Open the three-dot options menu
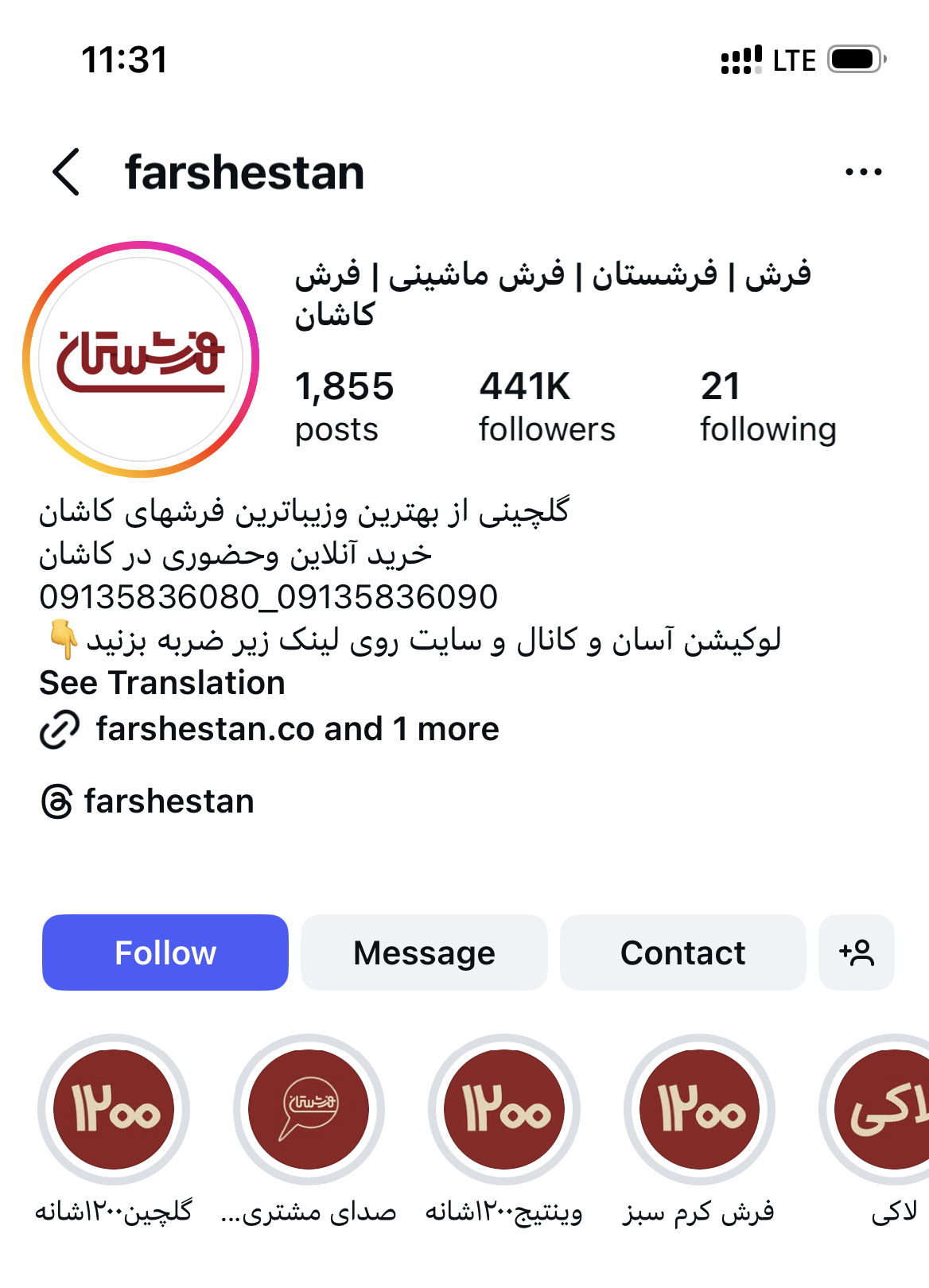Screen dimensions: 929x1288 pos(863,172)
